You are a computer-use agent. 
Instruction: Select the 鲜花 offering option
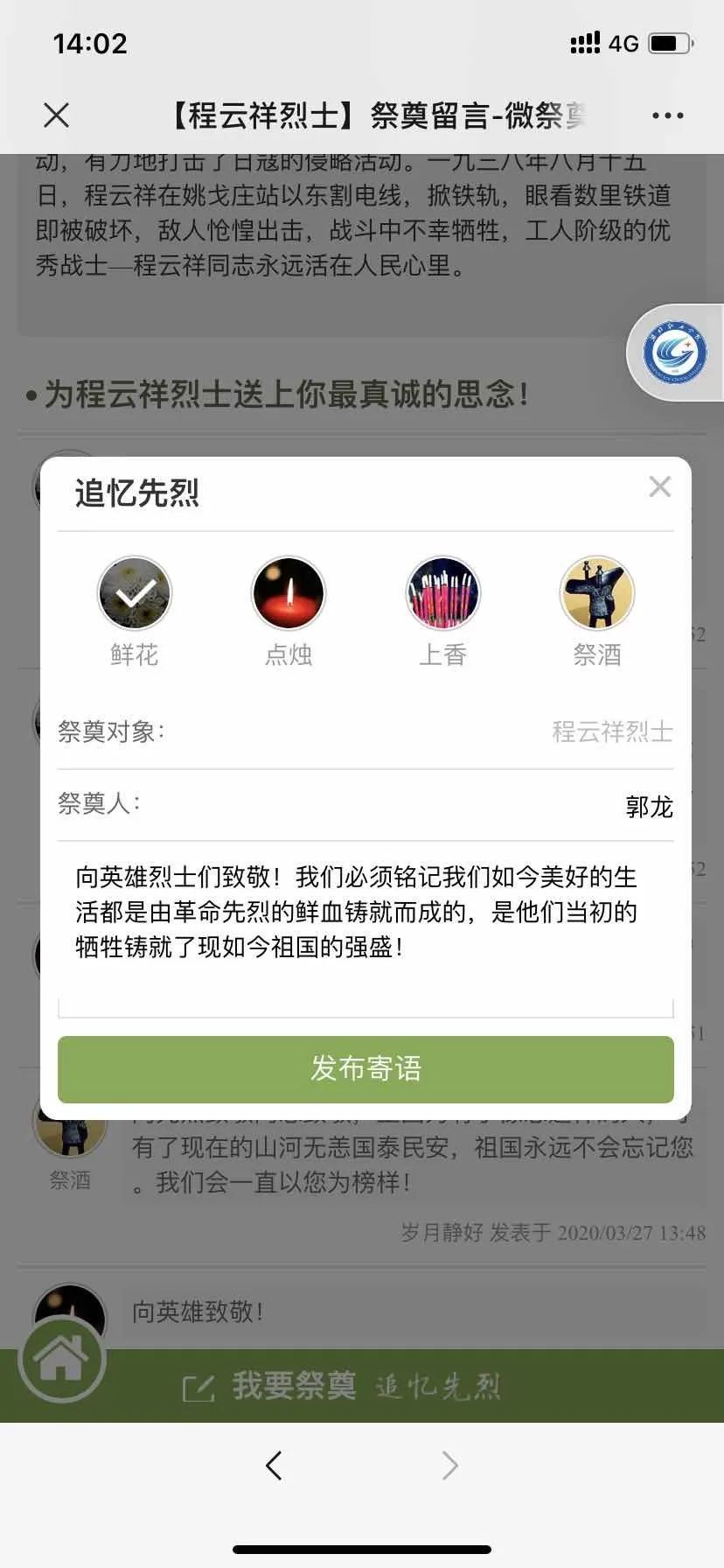tap(134, 594)
